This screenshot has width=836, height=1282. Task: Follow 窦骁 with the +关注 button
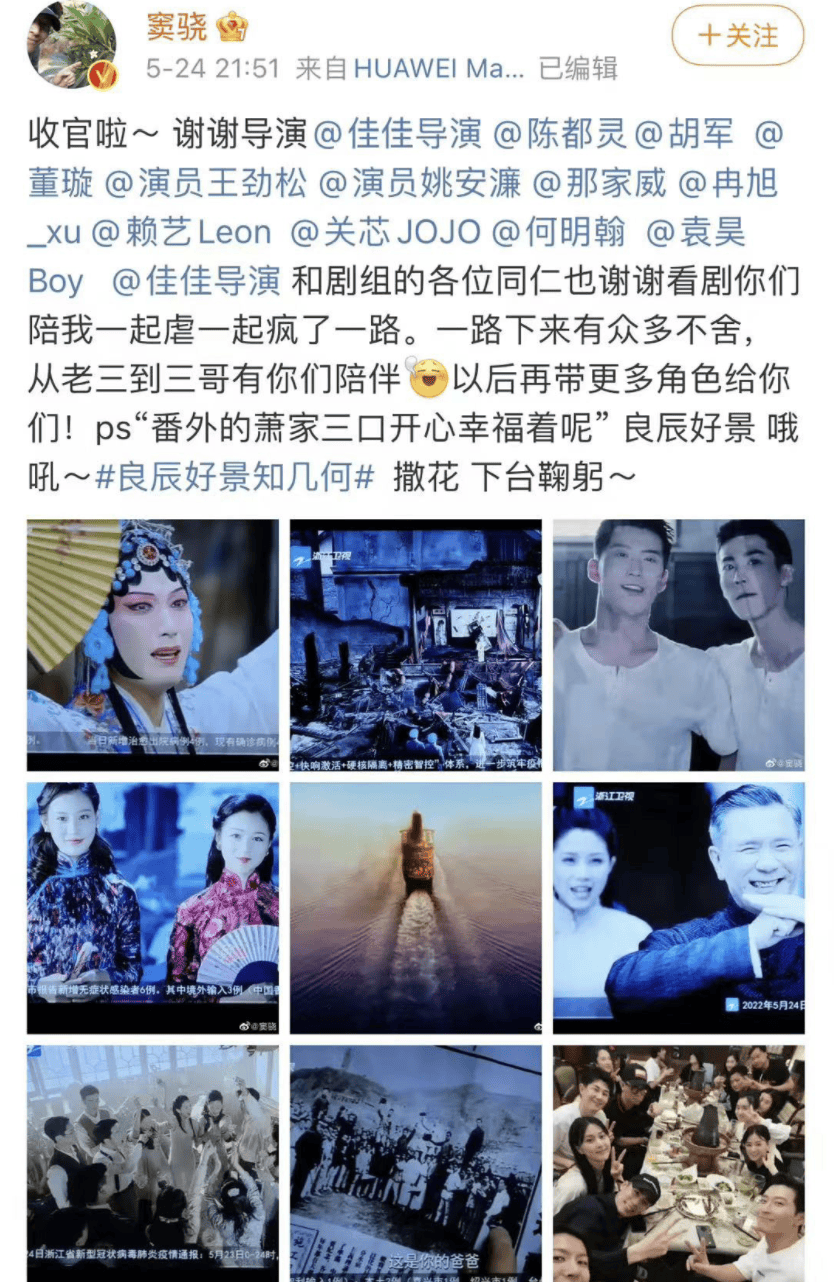point(738,36)
